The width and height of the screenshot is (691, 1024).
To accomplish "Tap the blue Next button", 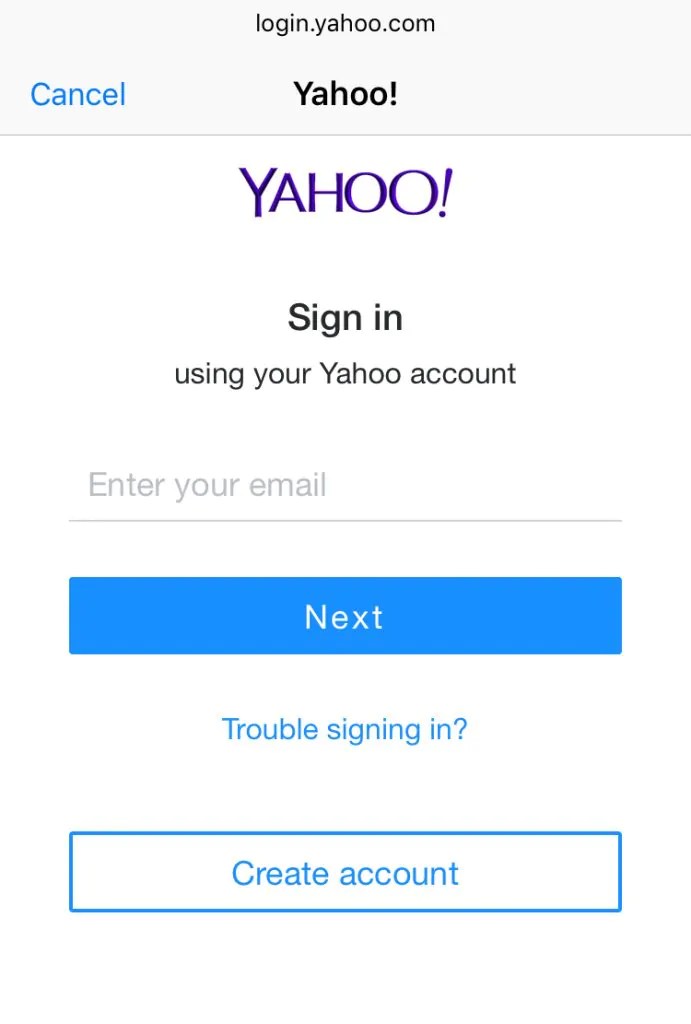I will coord(345,616).
